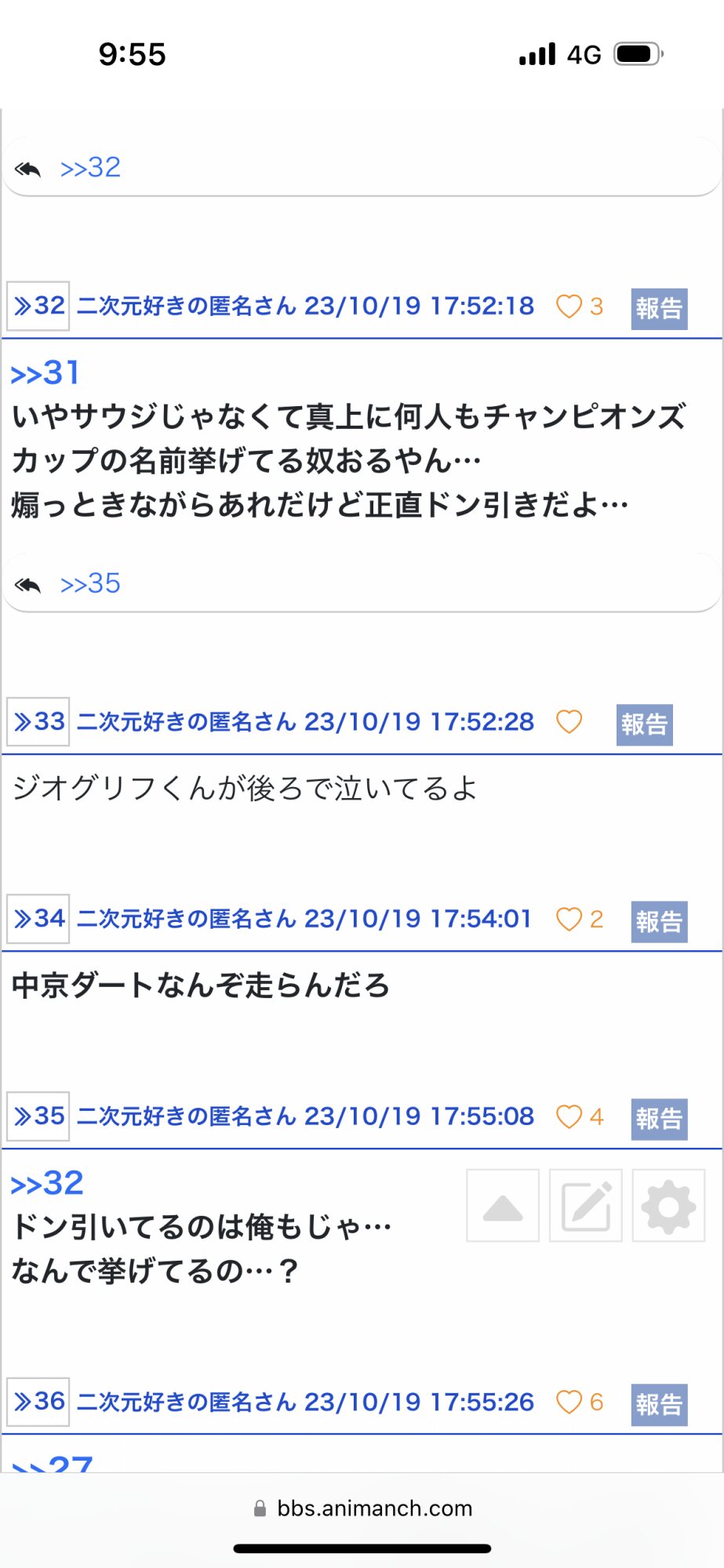This screenshot has width=724, height=1568.
Task: Like post 33
Action: point(569,722)
